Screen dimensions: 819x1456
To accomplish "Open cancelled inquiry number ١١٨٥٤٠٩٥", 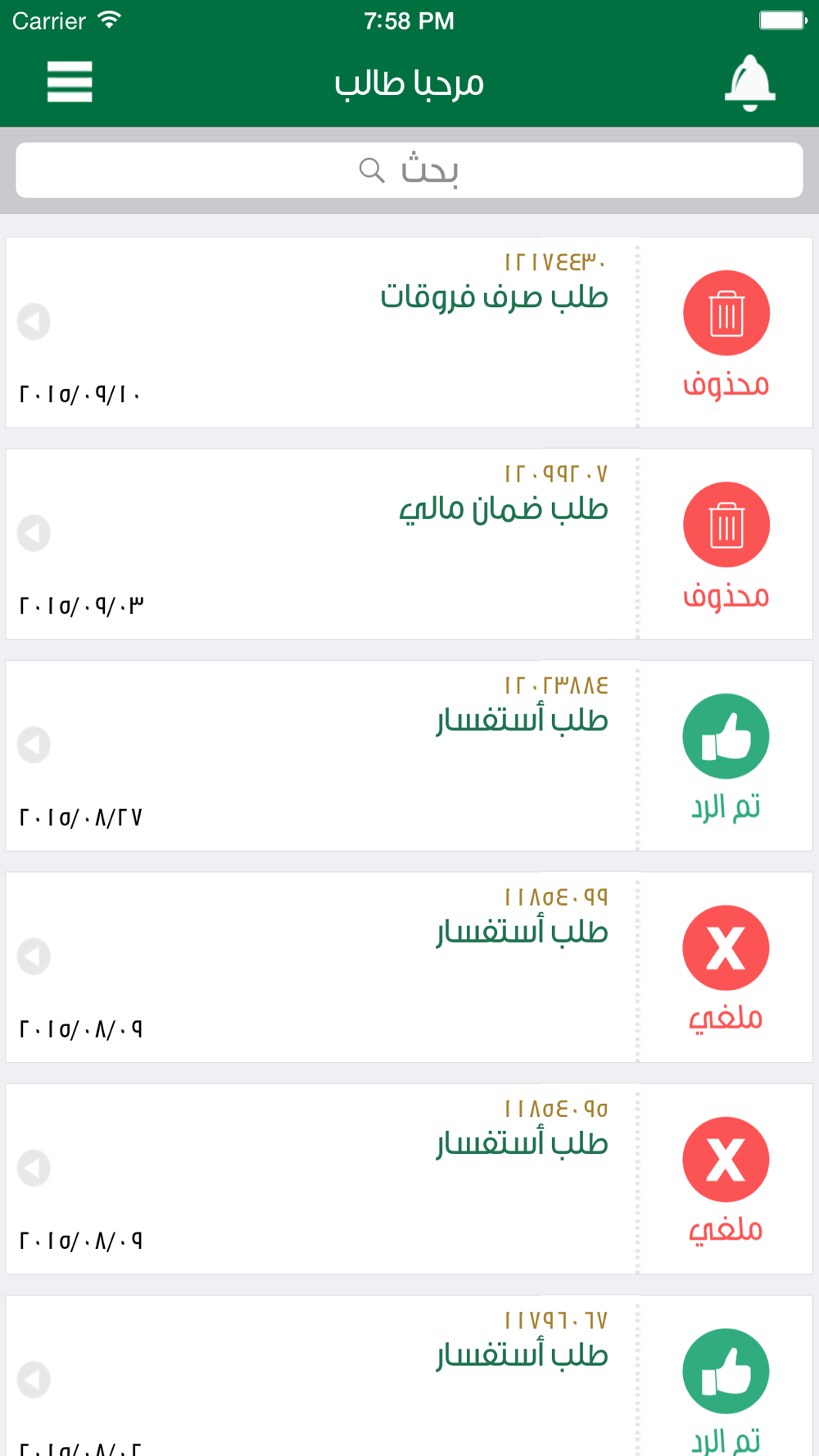I will coord(409,1179).
